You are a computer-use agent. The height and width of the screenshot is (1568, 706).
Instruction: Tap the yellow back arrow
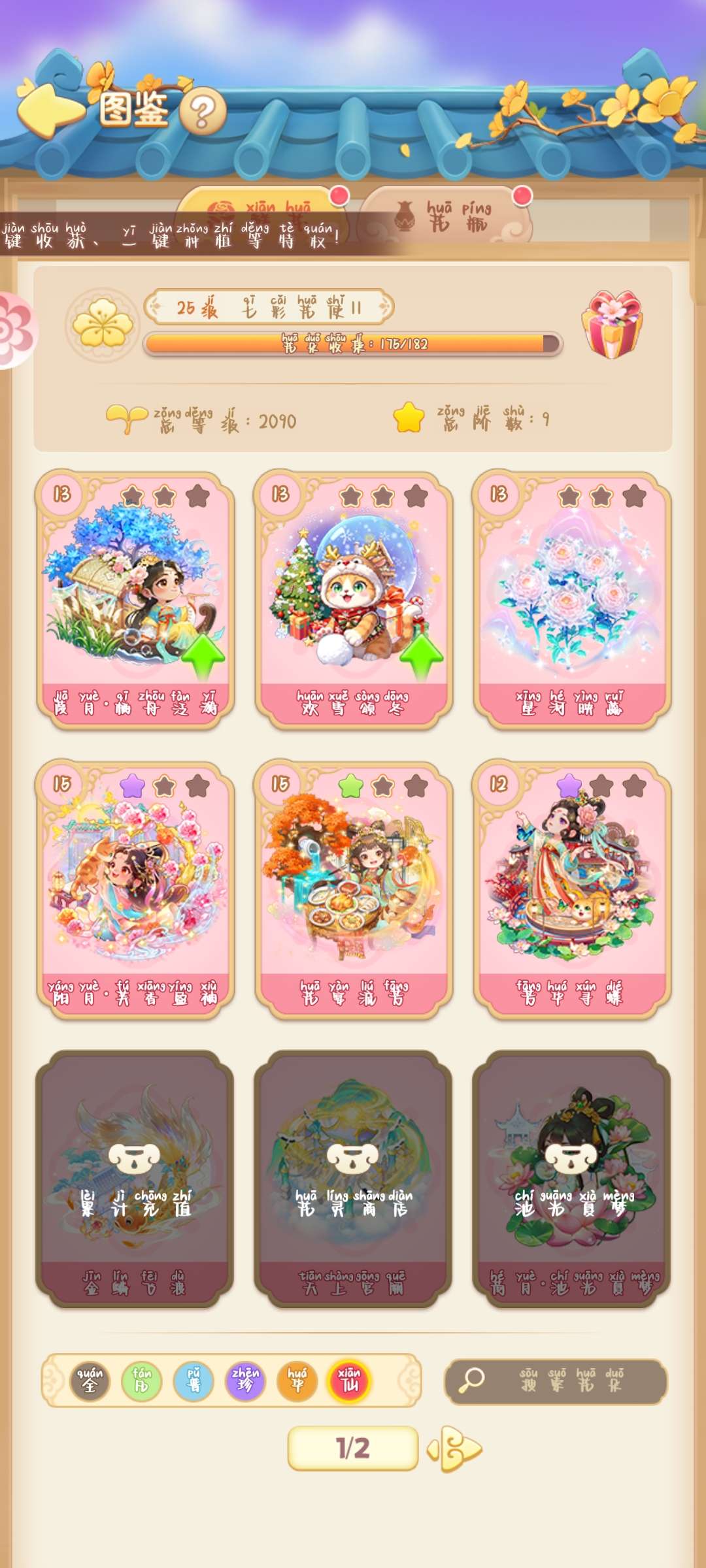coord(49,109)
